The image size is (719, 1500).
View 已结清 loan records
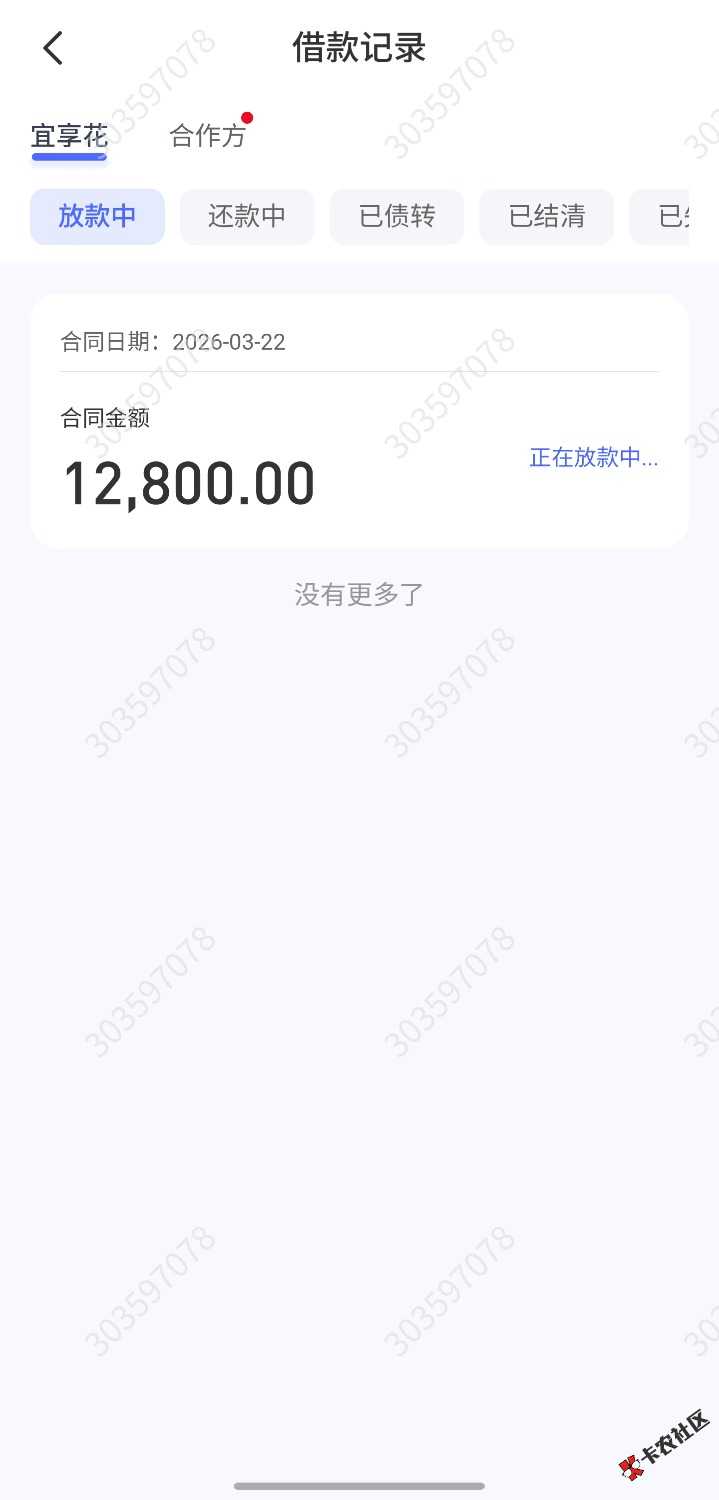click(546, 216)
